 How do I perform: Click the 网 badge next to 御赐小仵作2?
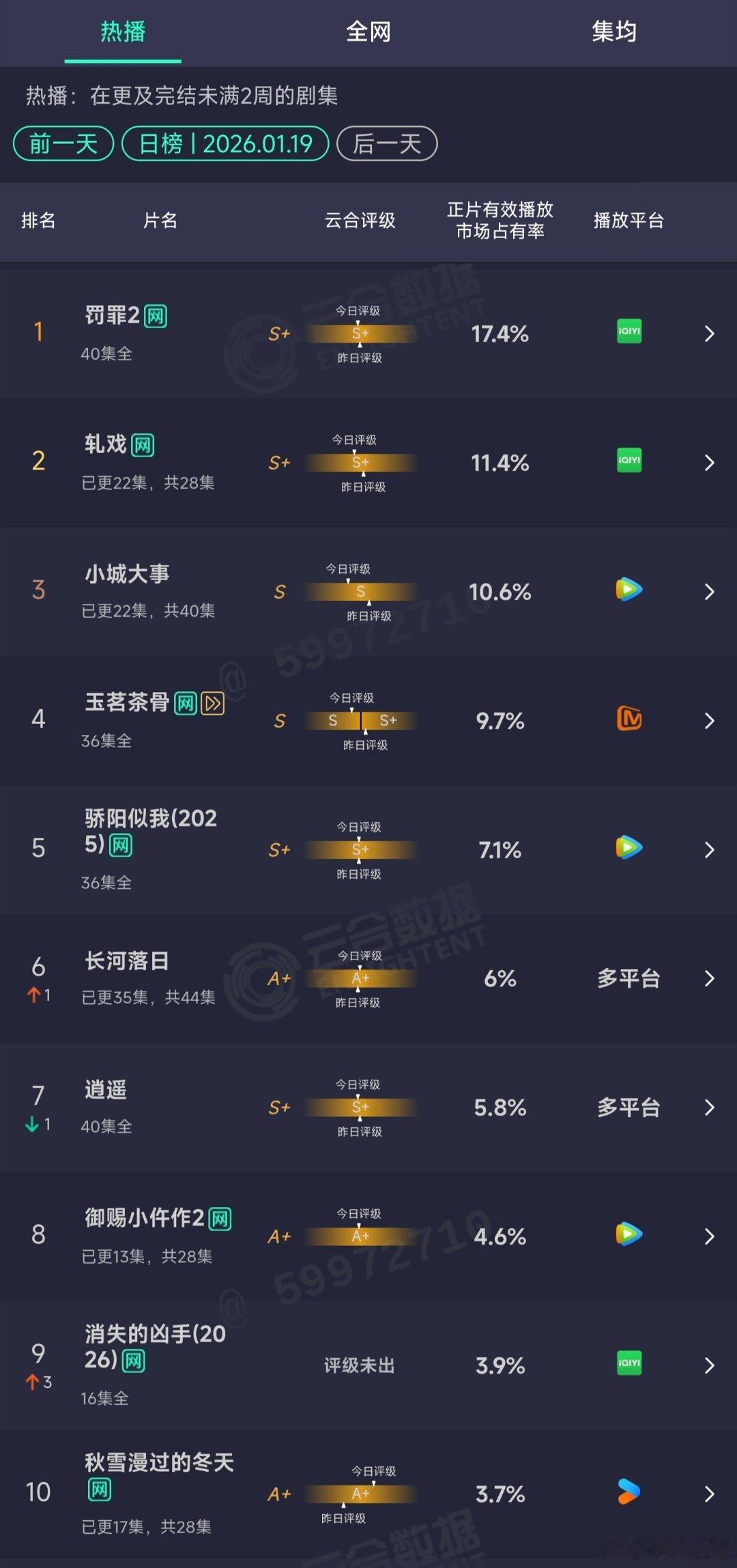point(220,1219)
